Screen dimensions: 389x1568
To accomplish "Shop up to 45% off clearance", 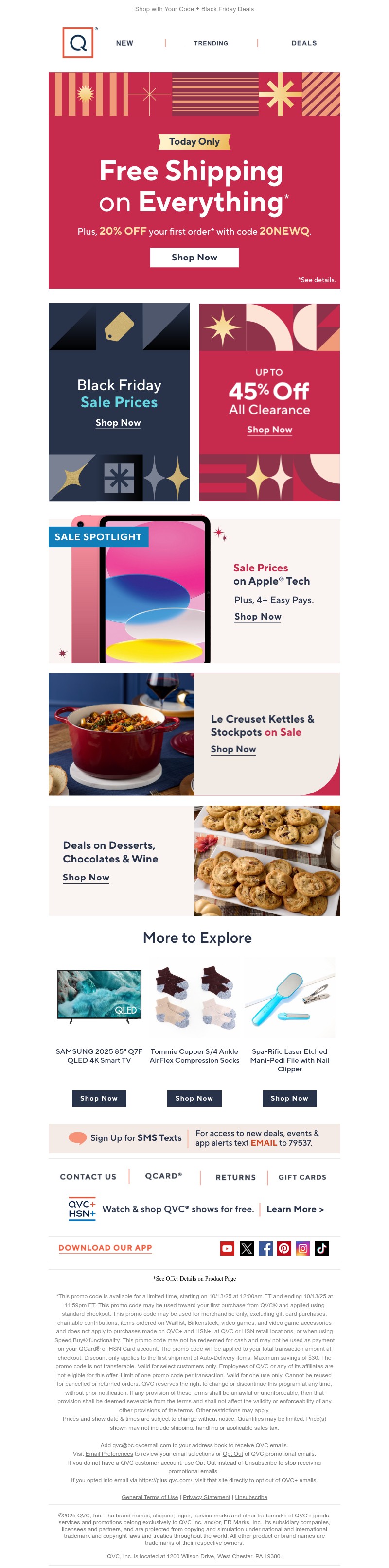I will (269, 430).
